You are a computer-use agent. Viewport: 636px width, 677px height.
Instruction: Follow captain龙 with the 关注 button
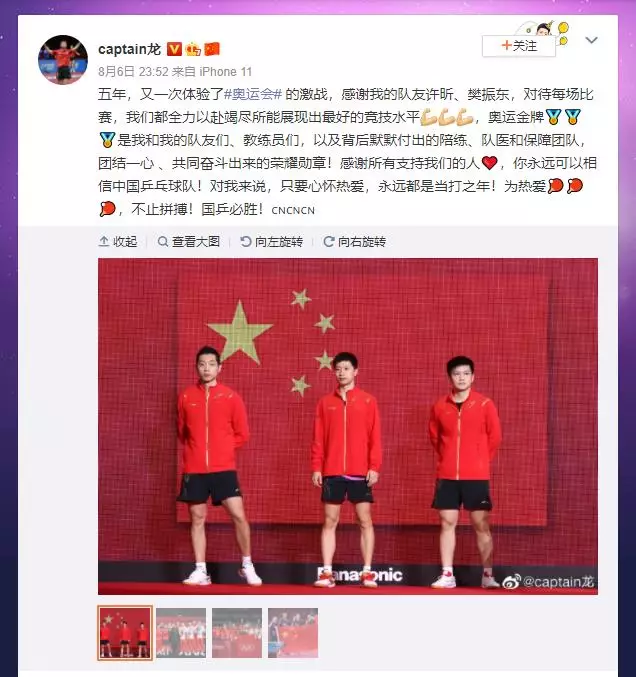click(x=518, y=46)
